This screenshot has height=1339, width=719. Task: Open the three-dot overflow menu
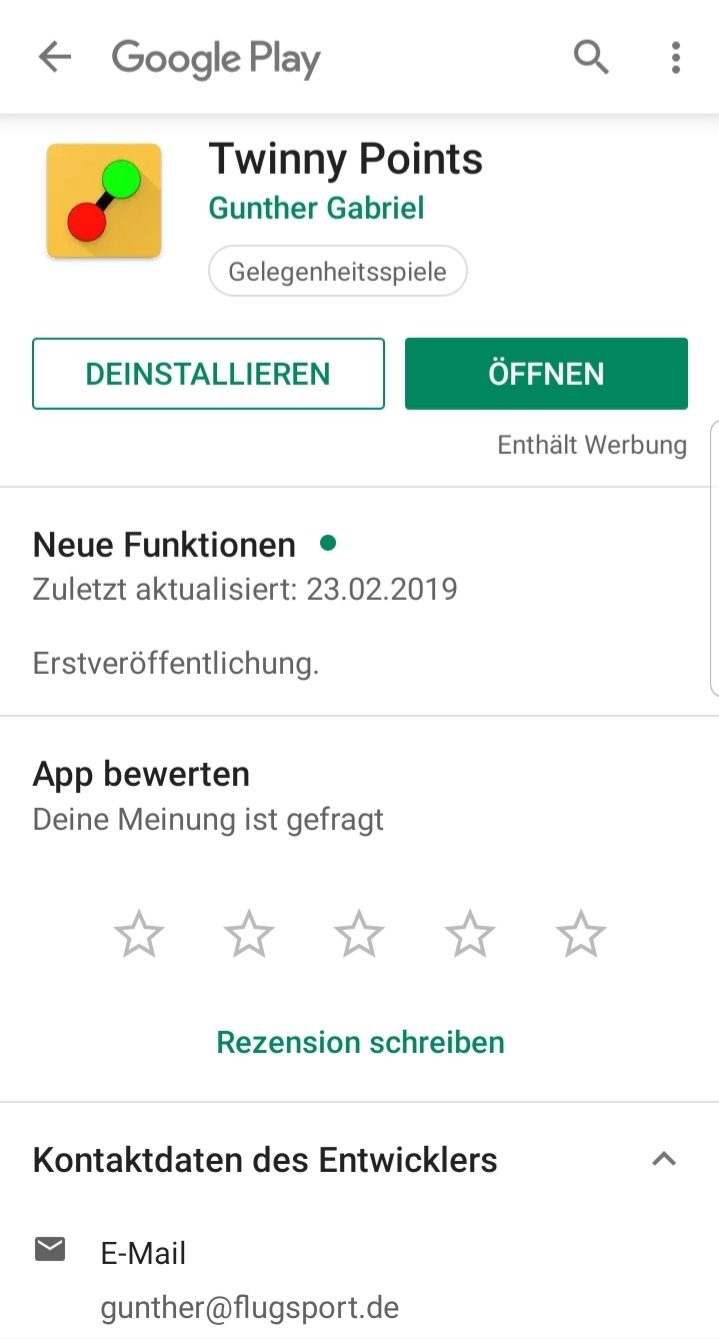point(676,58)
